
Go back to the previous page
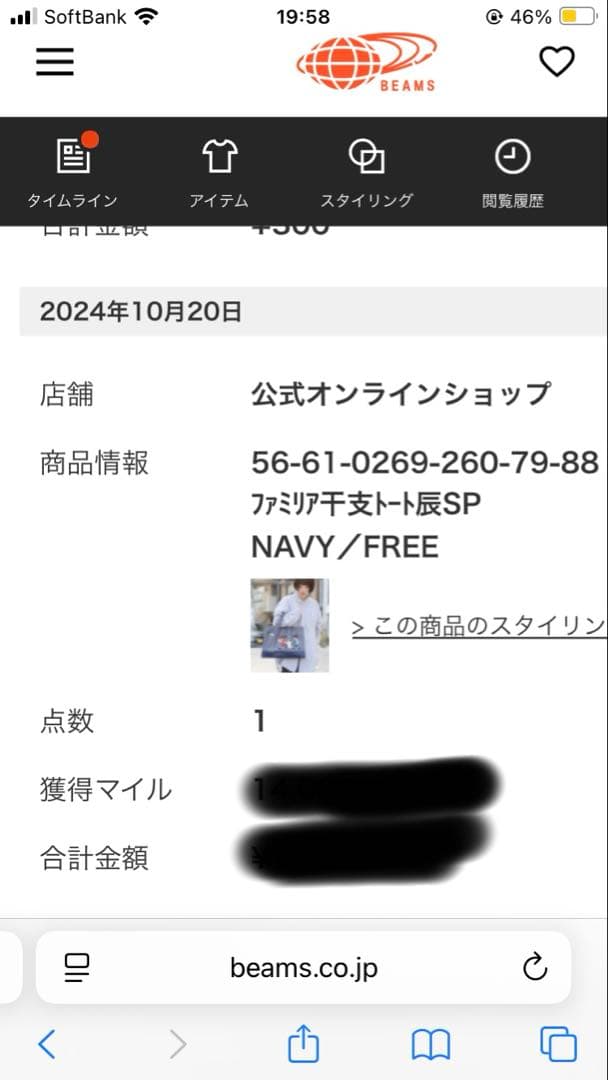(46, 1045)
